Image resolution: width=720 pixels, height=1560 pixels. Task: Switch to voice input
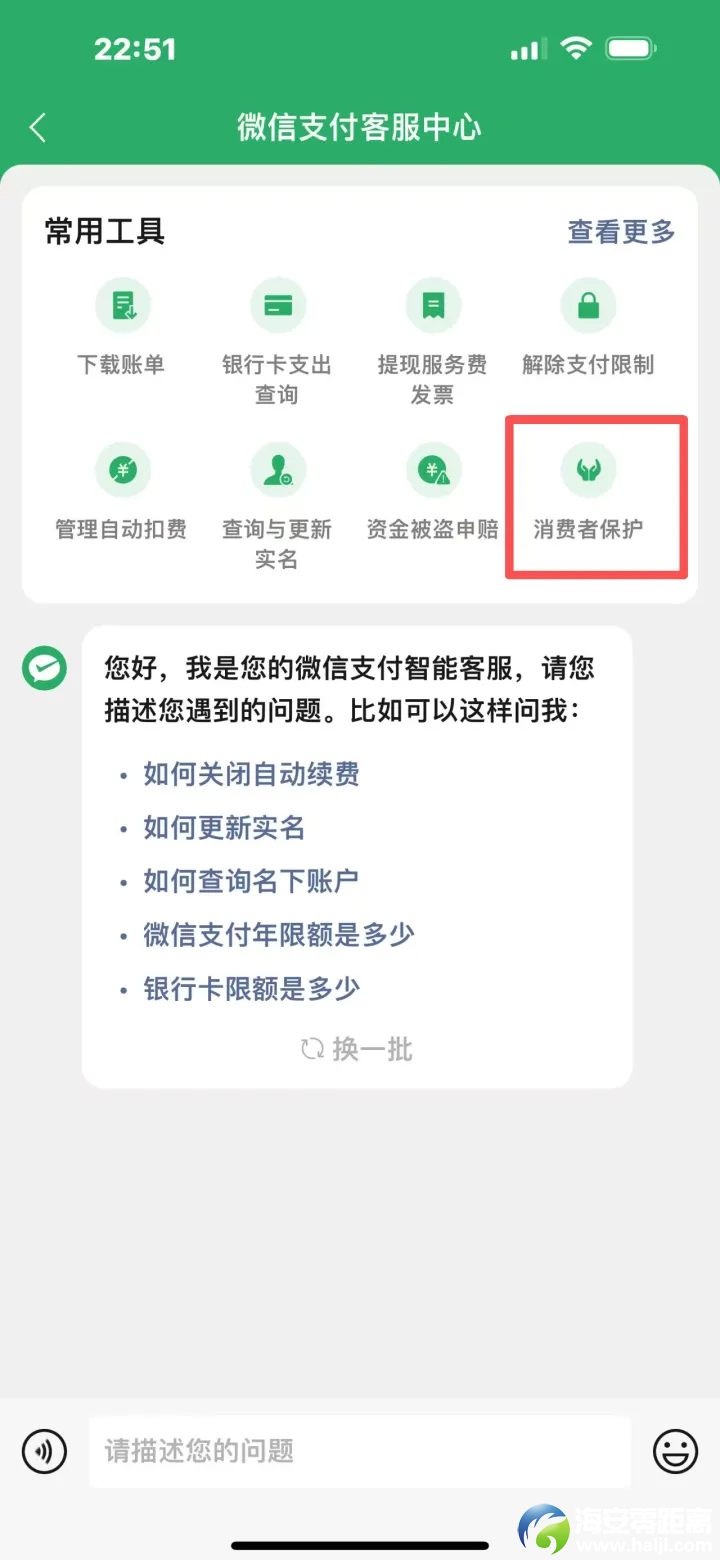coord(44,1451)
